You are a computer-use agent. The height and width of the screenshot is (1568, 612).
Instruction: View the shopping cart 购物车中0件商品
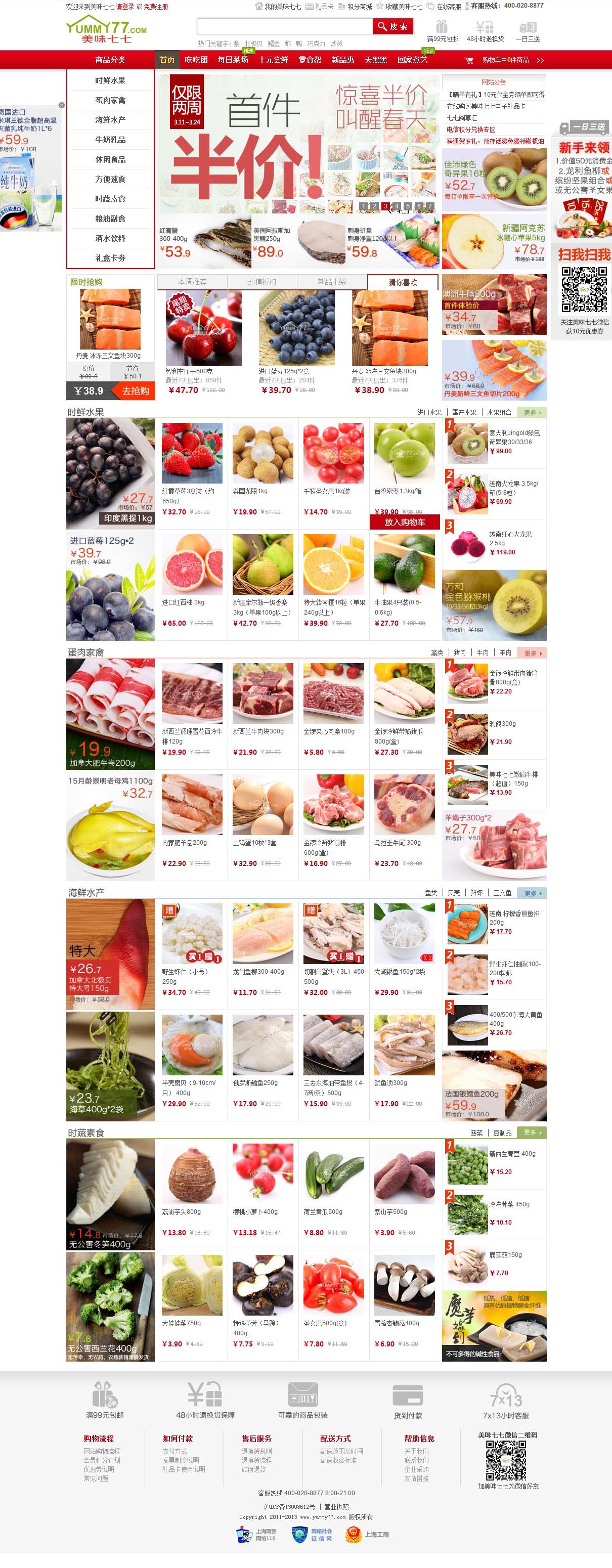(x=504, y=60)
